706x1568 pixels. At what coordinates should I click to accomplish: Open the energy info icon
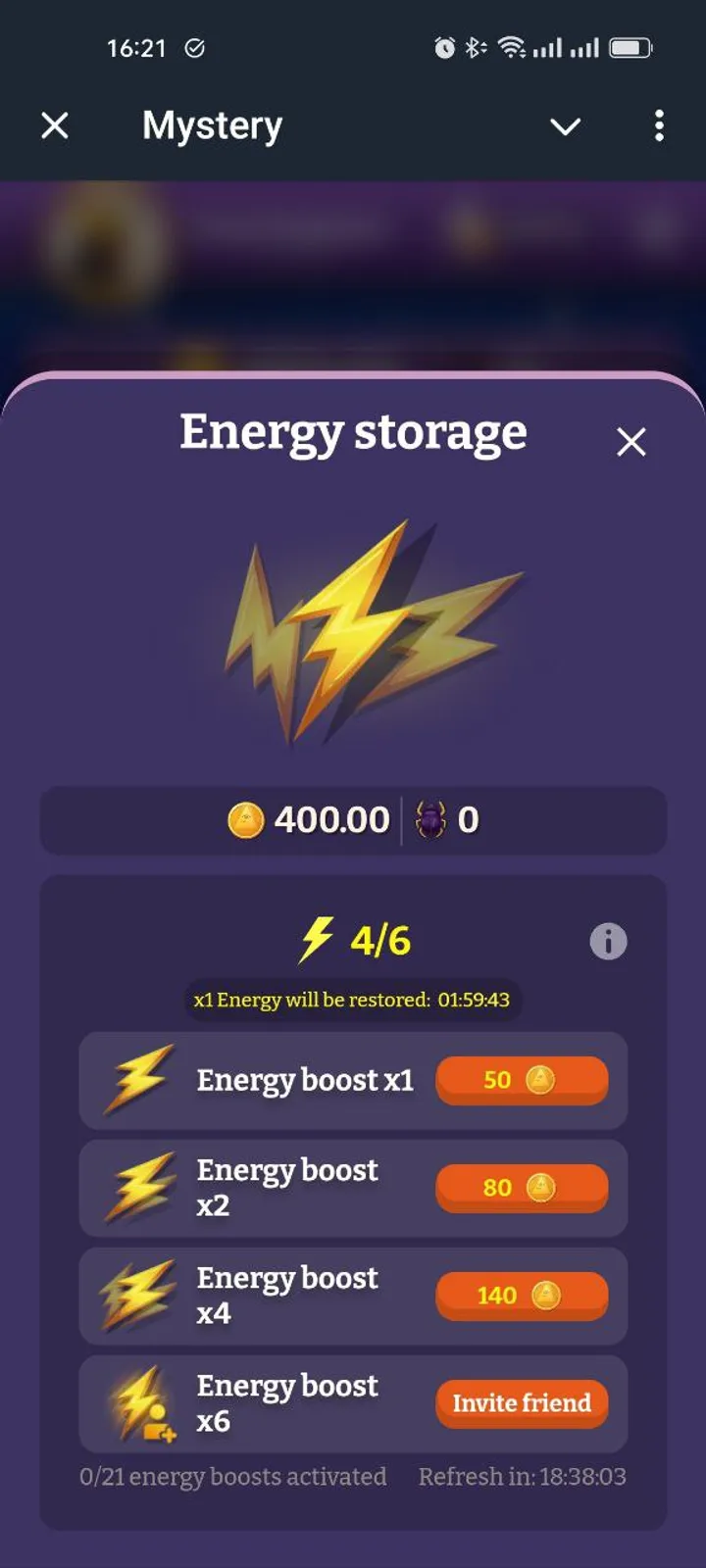[x=608, y=942]
